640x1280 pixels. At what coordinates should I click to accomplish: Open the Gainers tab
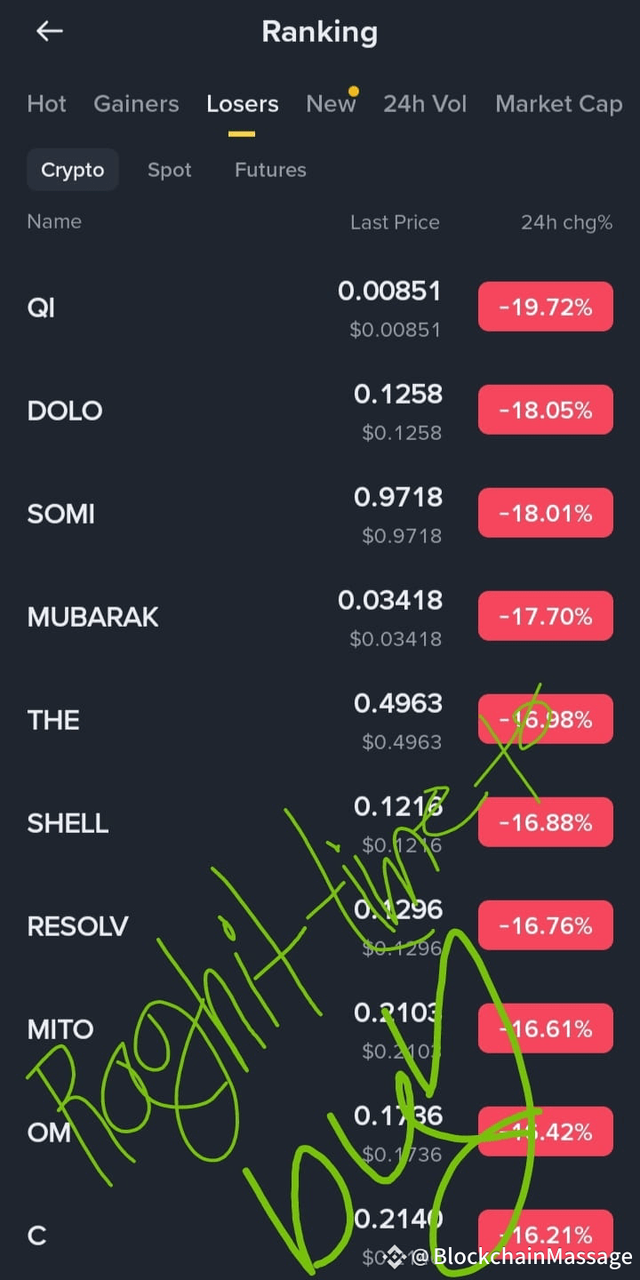pos(136,104)
